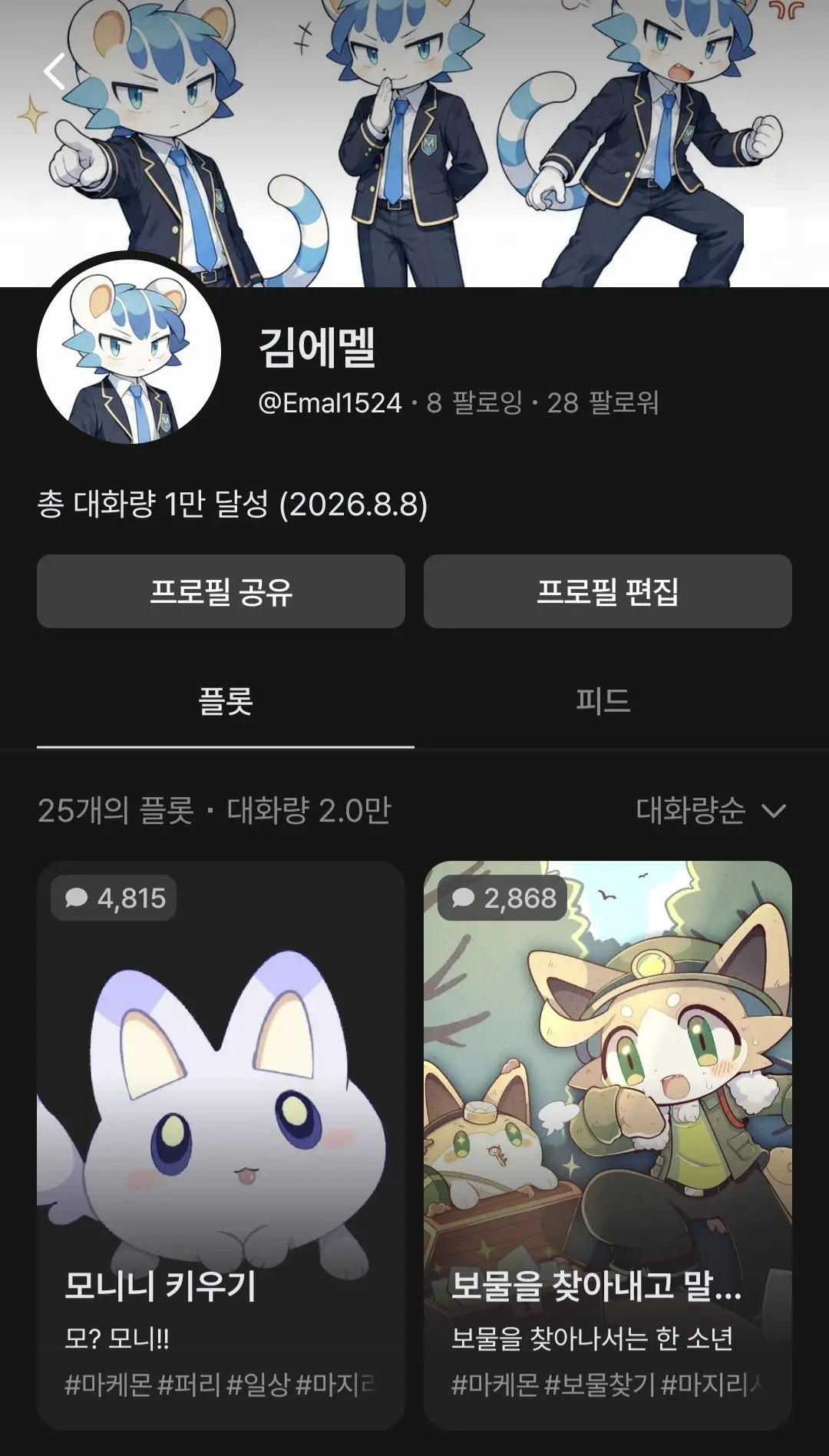Open the 8 팔로잉 list

point(474,402)
